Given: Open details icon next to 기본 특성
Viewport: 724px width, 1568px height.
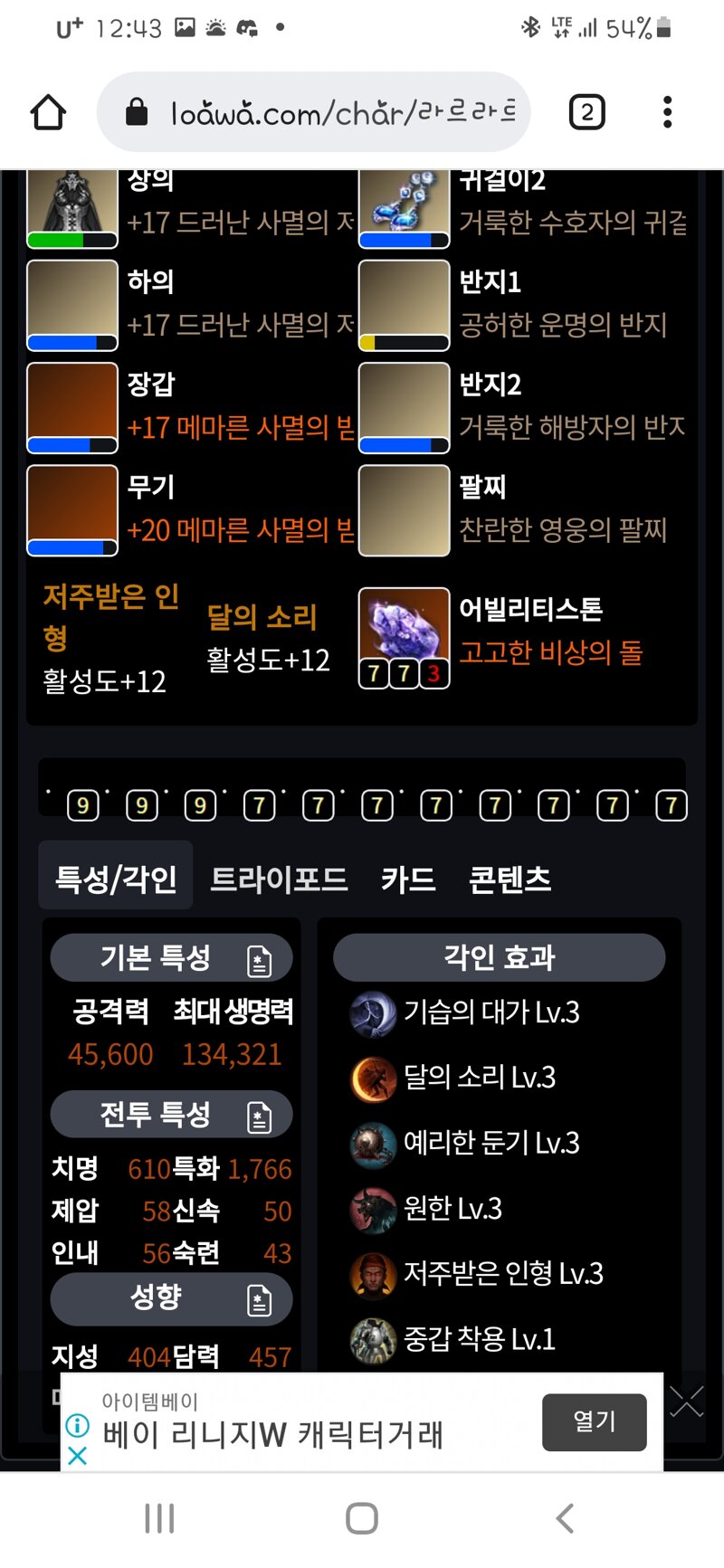Looking at the screenshot, I should tap(259, 960).
